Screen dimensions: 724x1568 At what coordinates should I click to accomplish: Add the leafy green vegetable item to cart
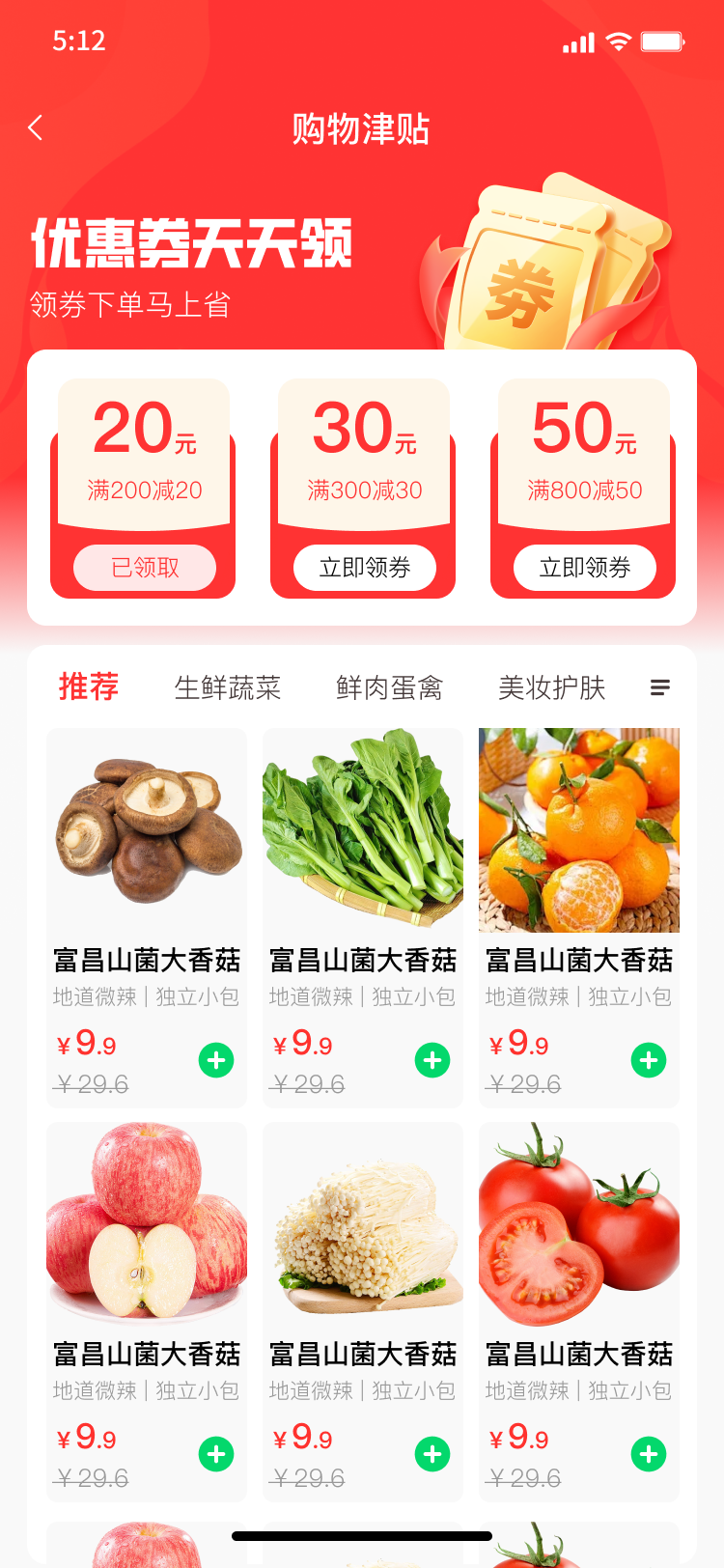[432, 1060]
